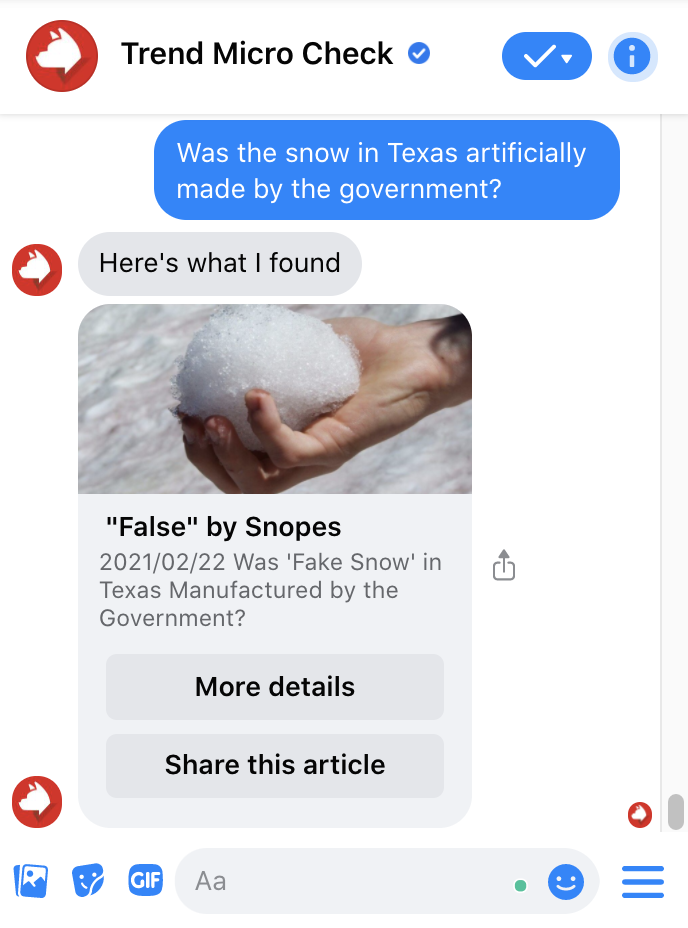Attach a photo from the gallery
The height and width of the screenshot is (928, 688).
tap(31, 881)
